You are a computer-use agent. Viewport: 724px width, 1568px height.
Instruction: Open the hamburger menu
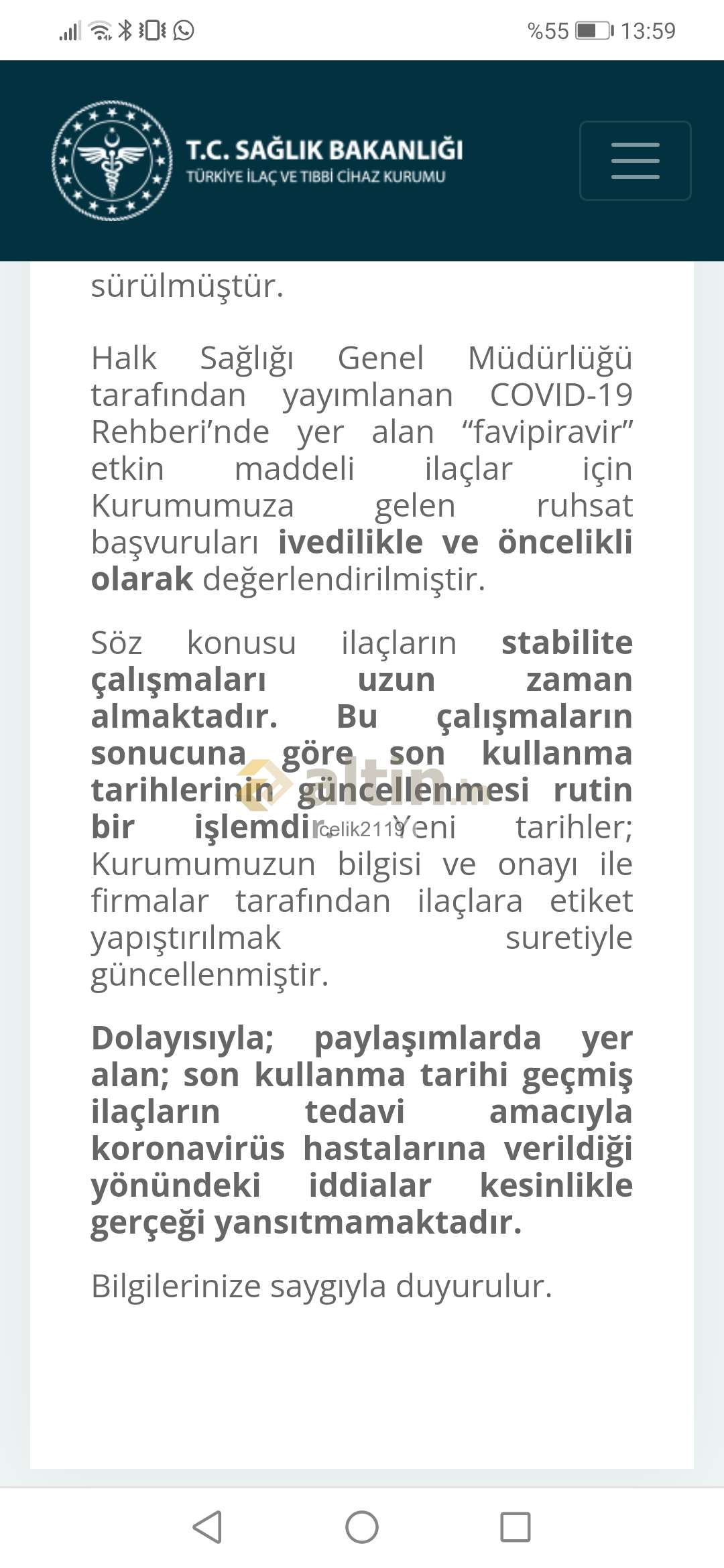(635, 161)
